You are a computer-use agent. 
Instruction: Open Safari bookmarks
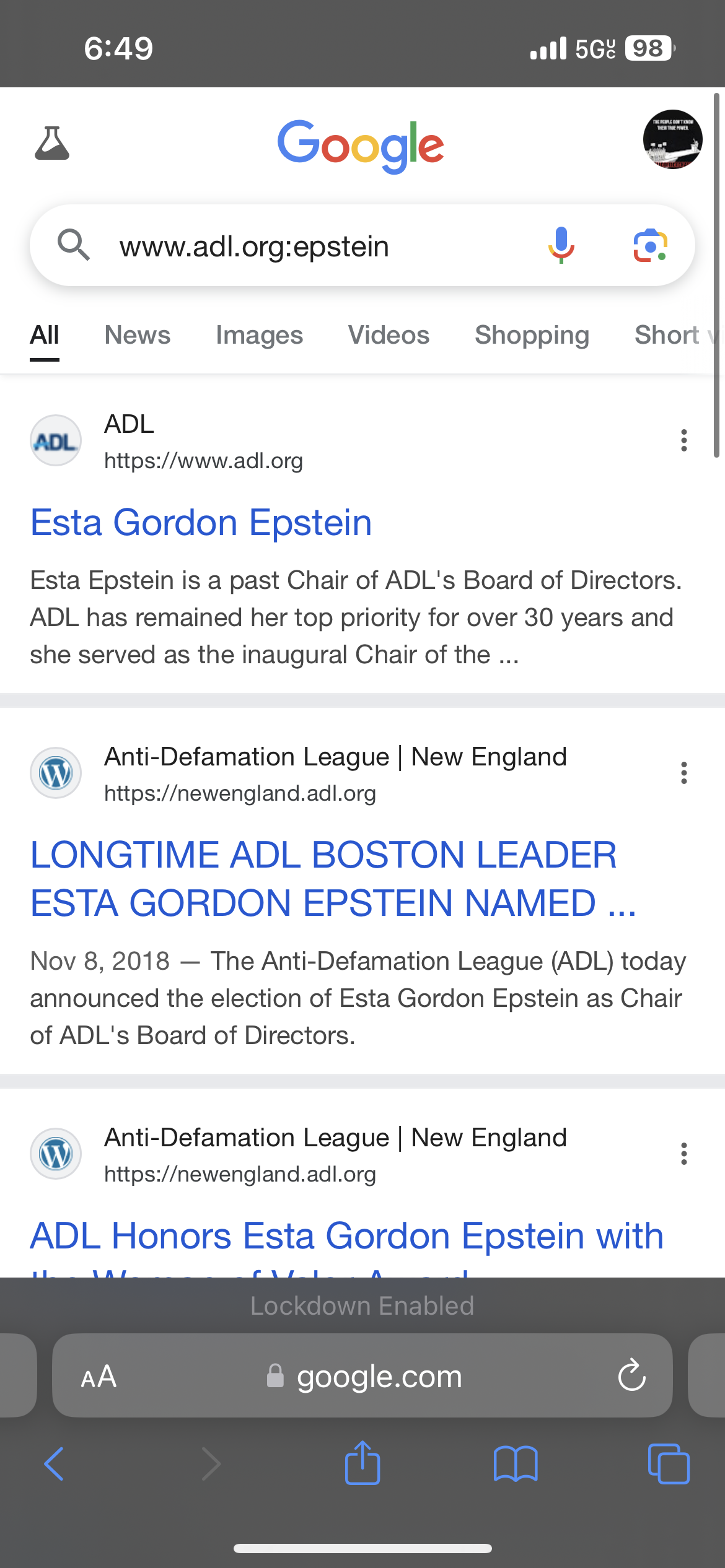click(x=516, y=1464)
